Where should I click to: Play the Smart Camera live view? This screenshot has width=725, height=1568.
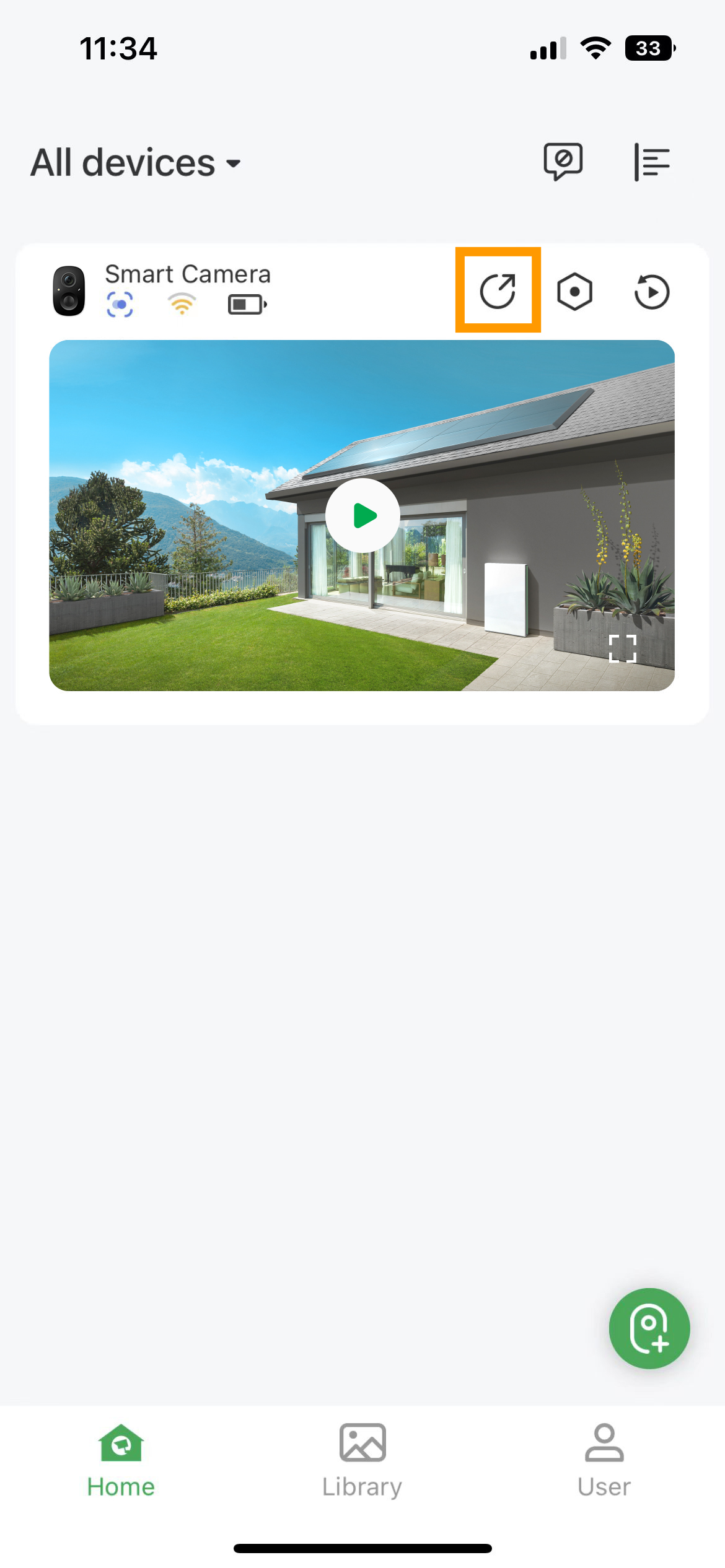click(x=362, y=515)
